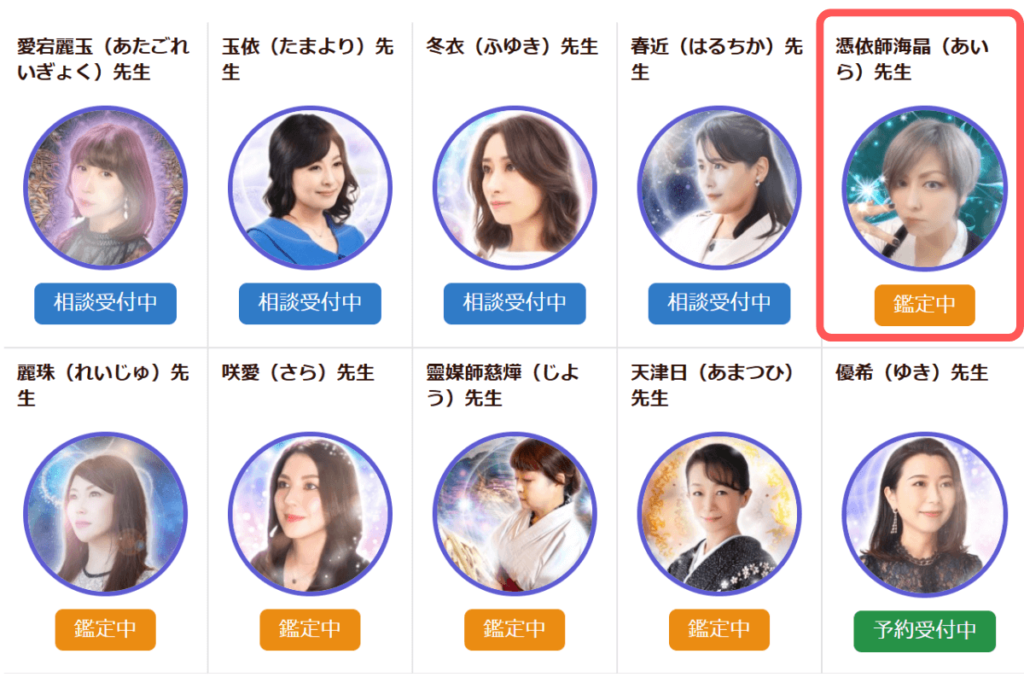Image resolution: width=1024 pixels, height=683 pixels.
Task: Tap 鑑定中 button under 憑依師海晶先生
Action: [x=924, y=305]
